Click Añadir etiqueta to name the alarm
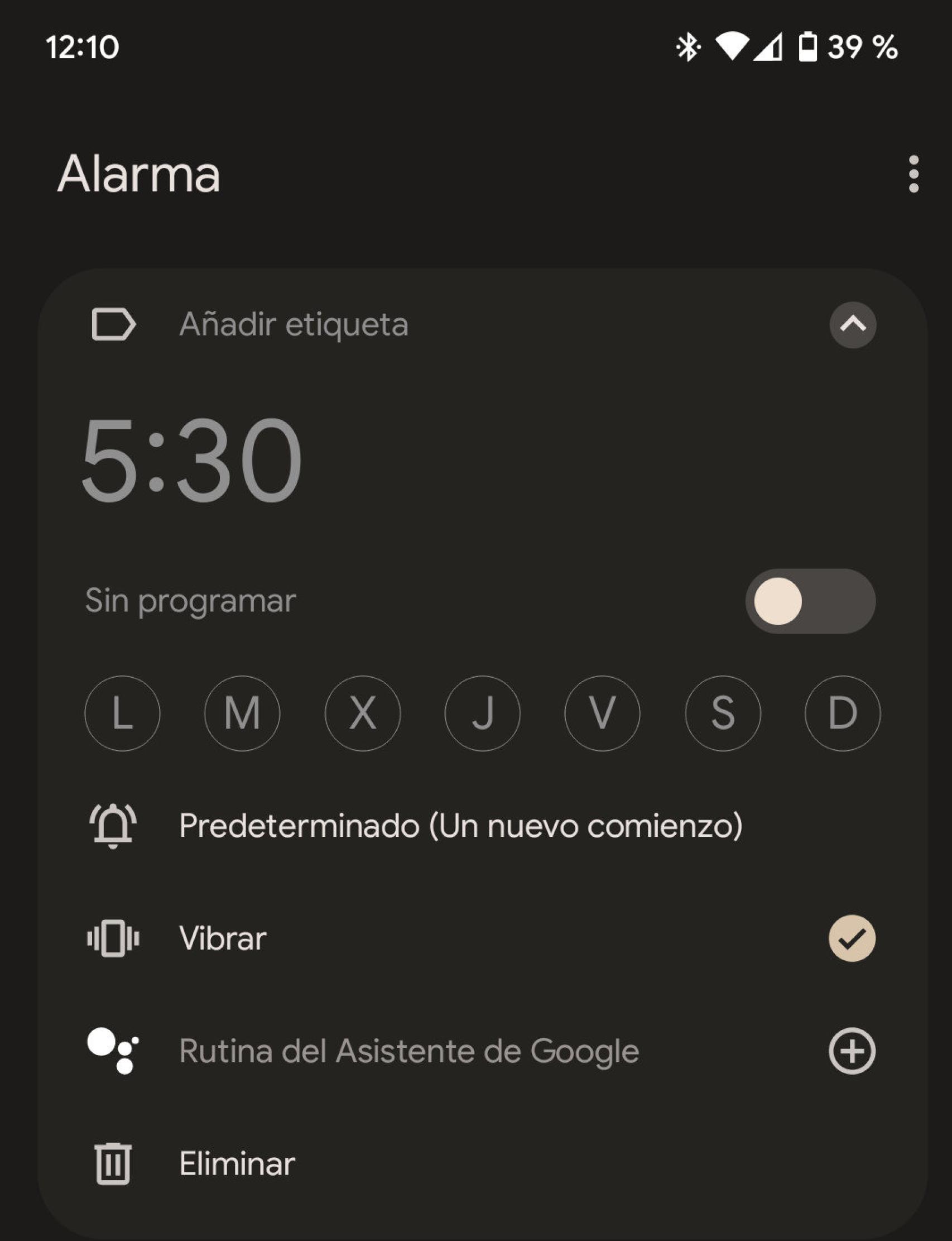Viewport: 952px width, 1241px height. 295,324
